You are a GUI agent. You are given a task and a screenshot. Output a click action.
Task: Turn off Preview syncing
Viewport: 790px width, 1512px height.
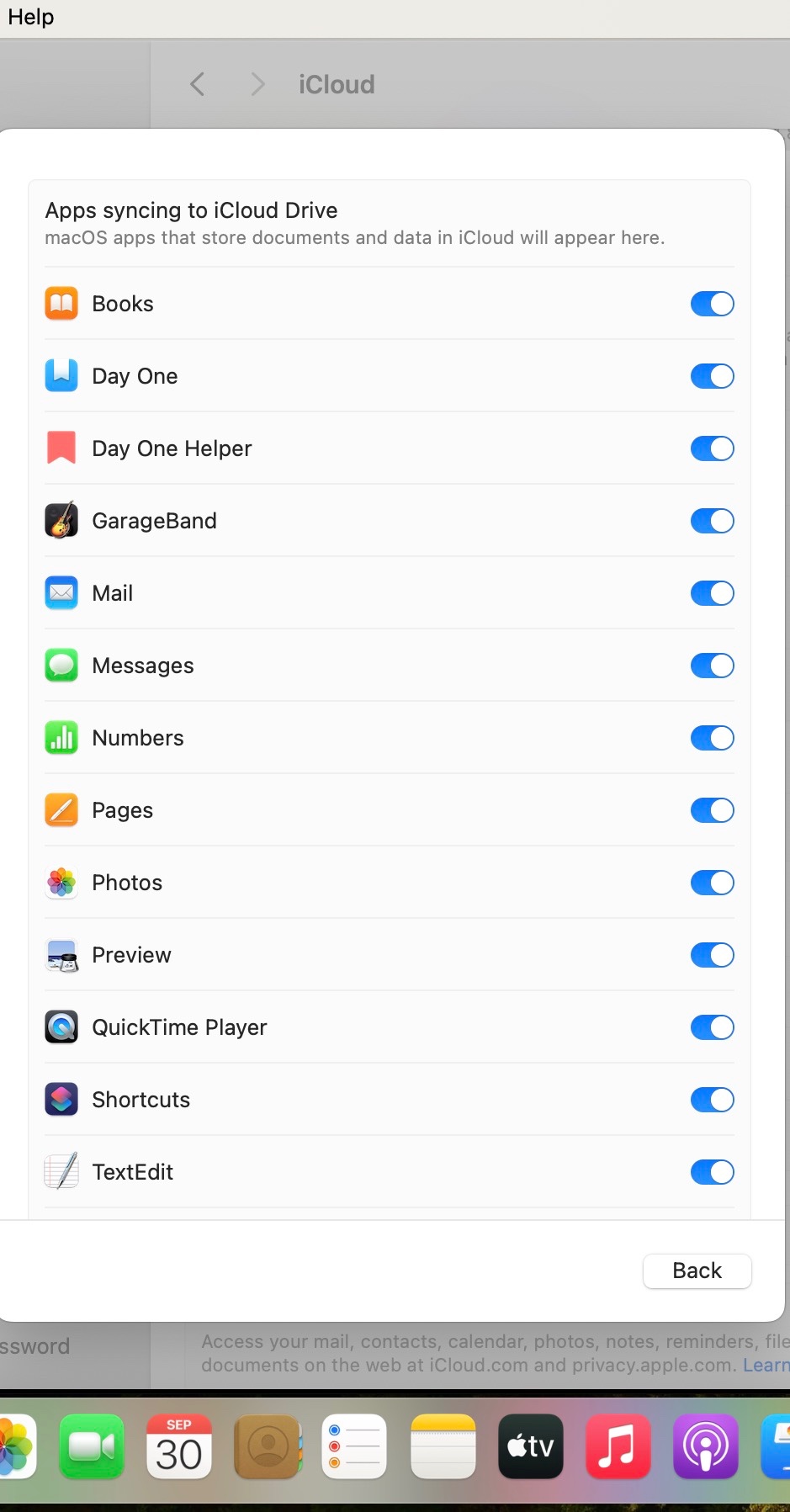click(x=712, y=955)
